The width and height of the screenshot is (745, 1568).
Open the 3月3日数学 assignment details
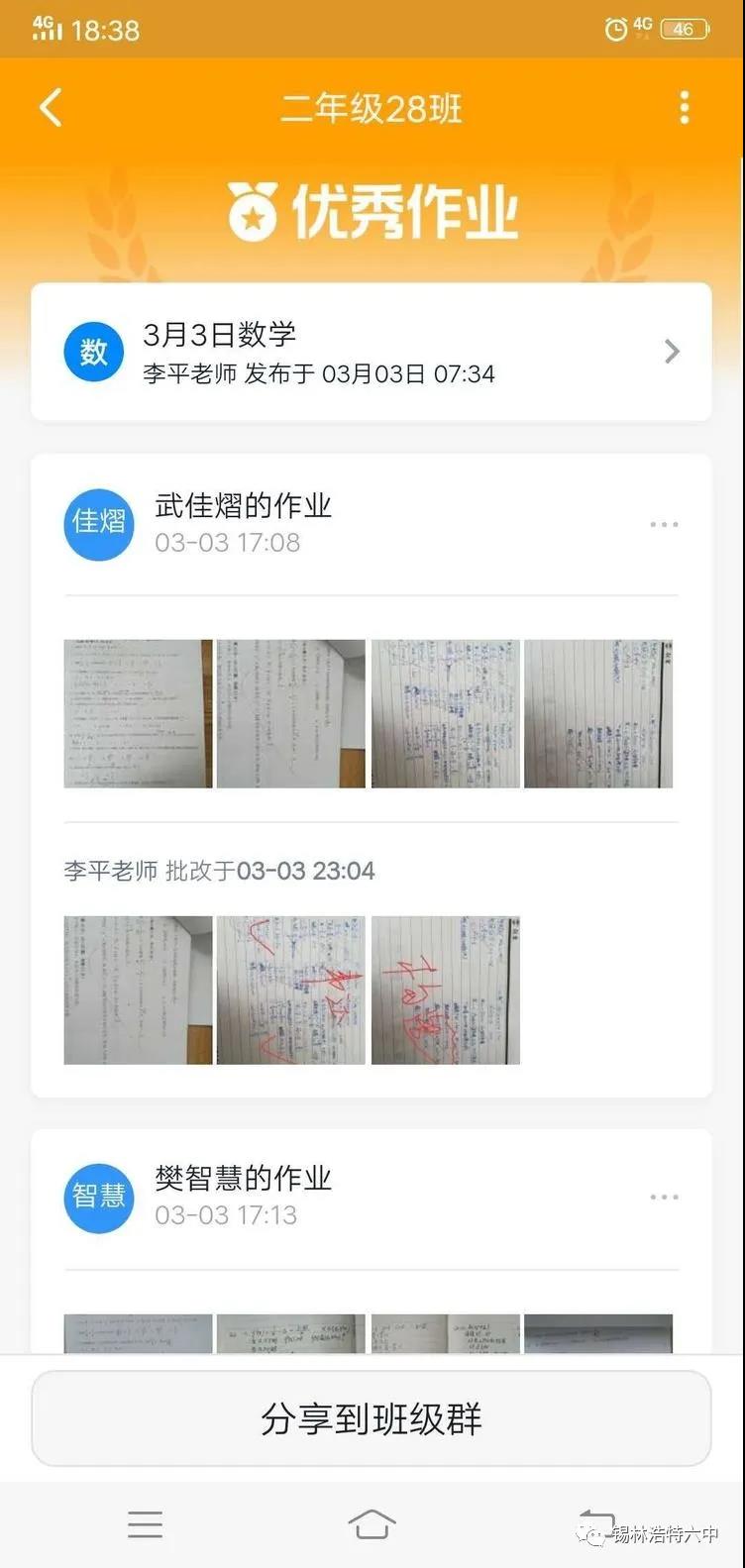tap(372, 352)
